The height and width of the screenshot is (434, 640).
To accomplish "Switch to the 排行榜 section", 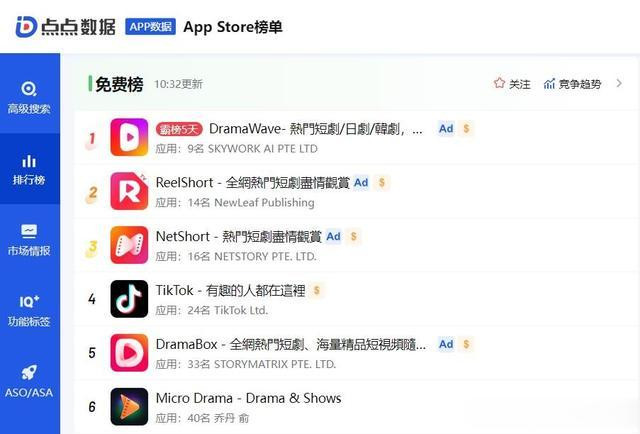I will point(29,169).
